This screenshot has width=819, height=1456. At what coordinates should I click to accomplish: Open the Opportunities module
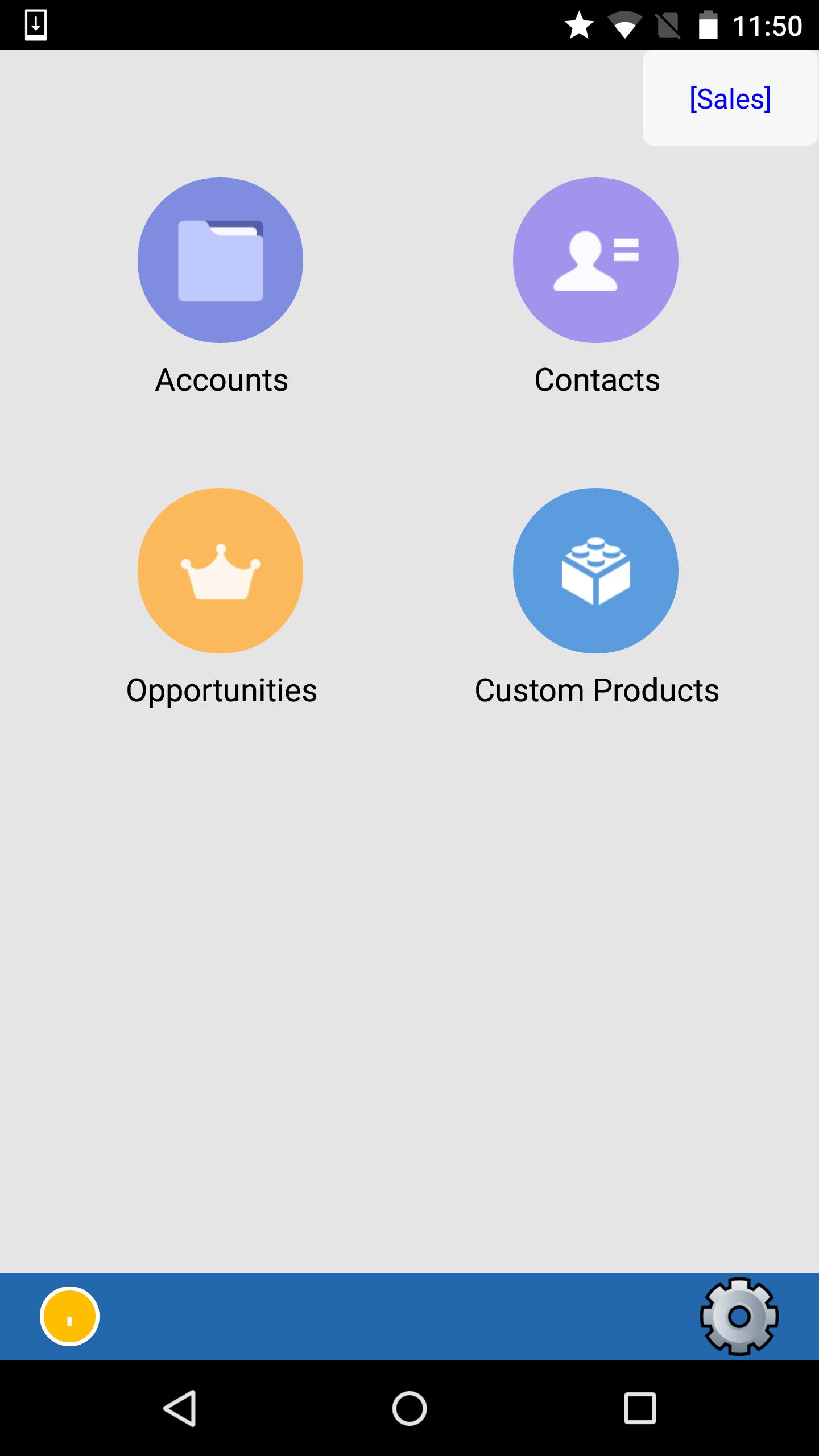click(220, 570)
